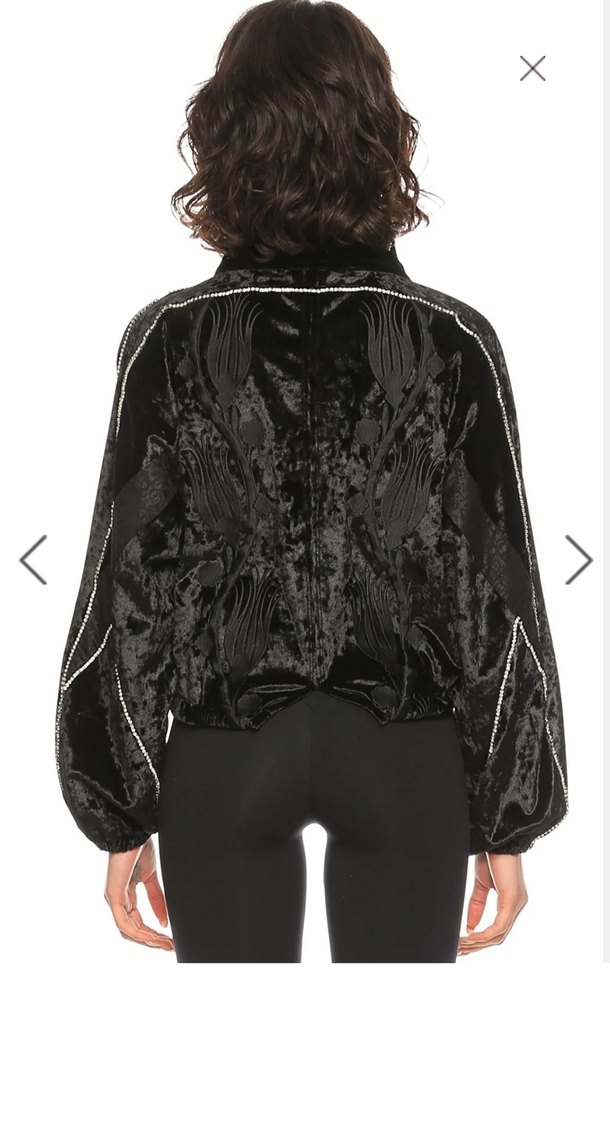The height and width of the screenshot is (1125, 610).
Task: Go to the previous product photo
Action: click(x=33, y=560)
